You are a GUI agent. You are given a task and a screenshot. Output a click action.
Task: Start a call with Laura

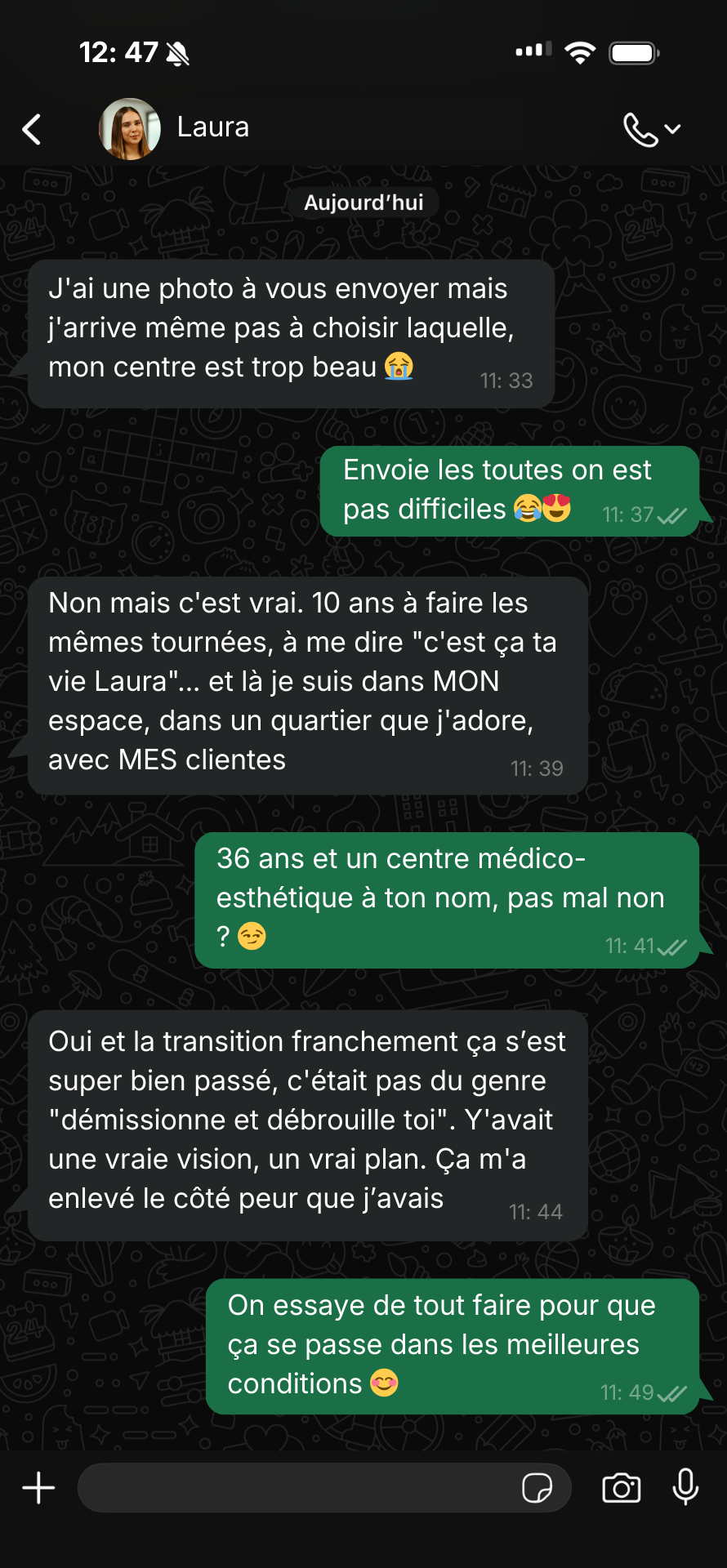coord(641,129)
